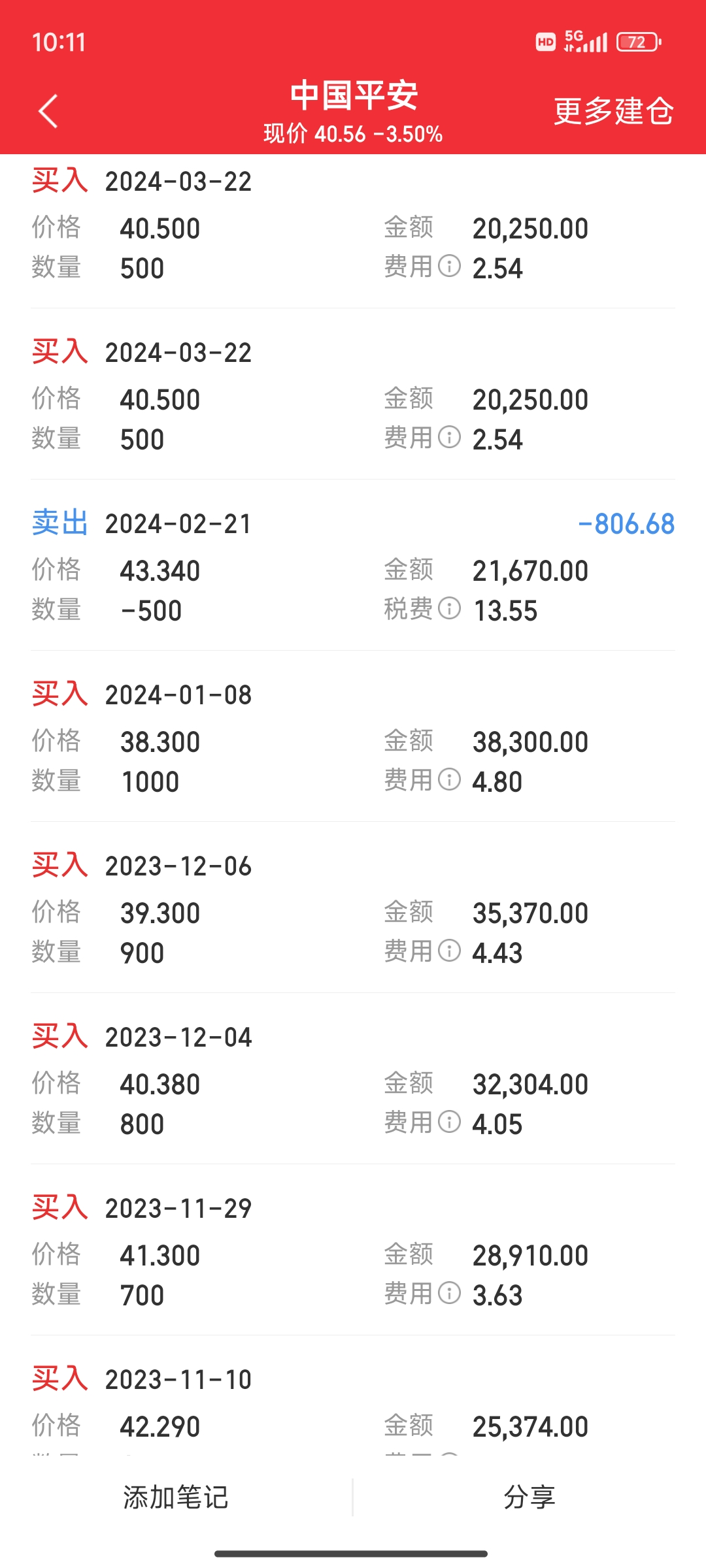Screen dimensions: 706x1568
Task: Open the 税费 info icon on the 2024-02-21 sell
Action: 449,608
